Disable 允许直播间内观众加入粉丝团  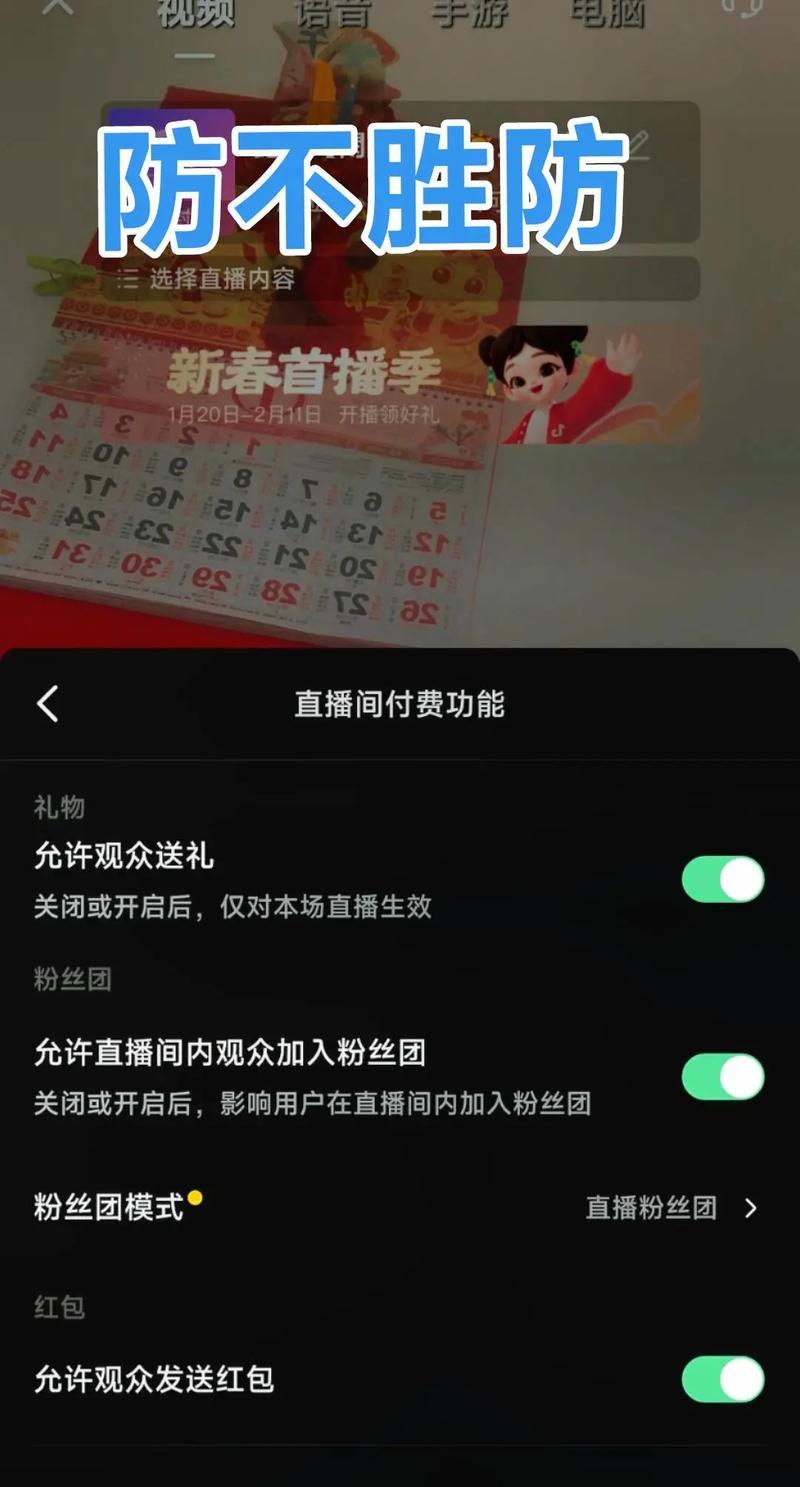[x=722, y=1077]
